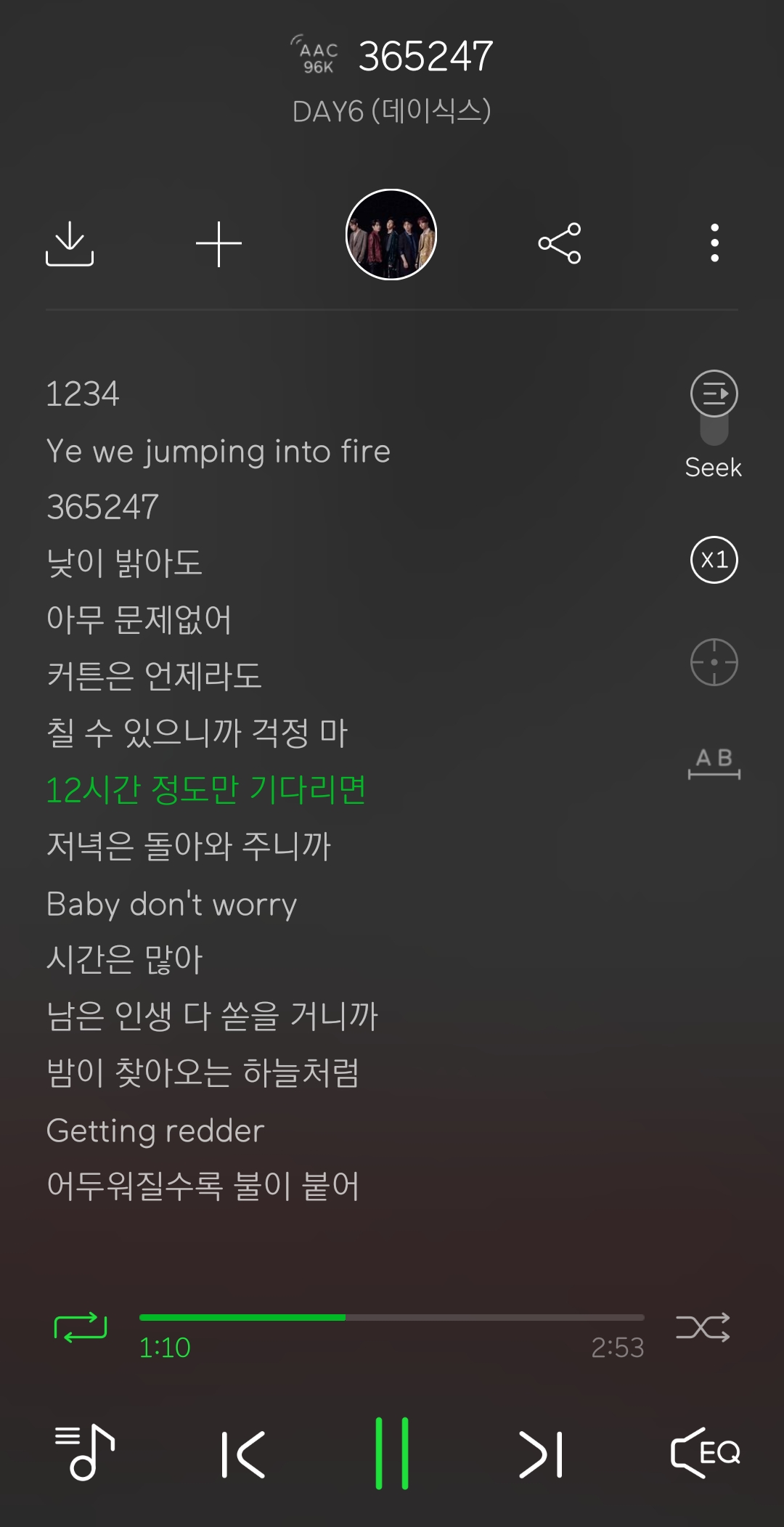Screen dimensions: 784x1527
Task: Download the song 365247
Action: 70,243
